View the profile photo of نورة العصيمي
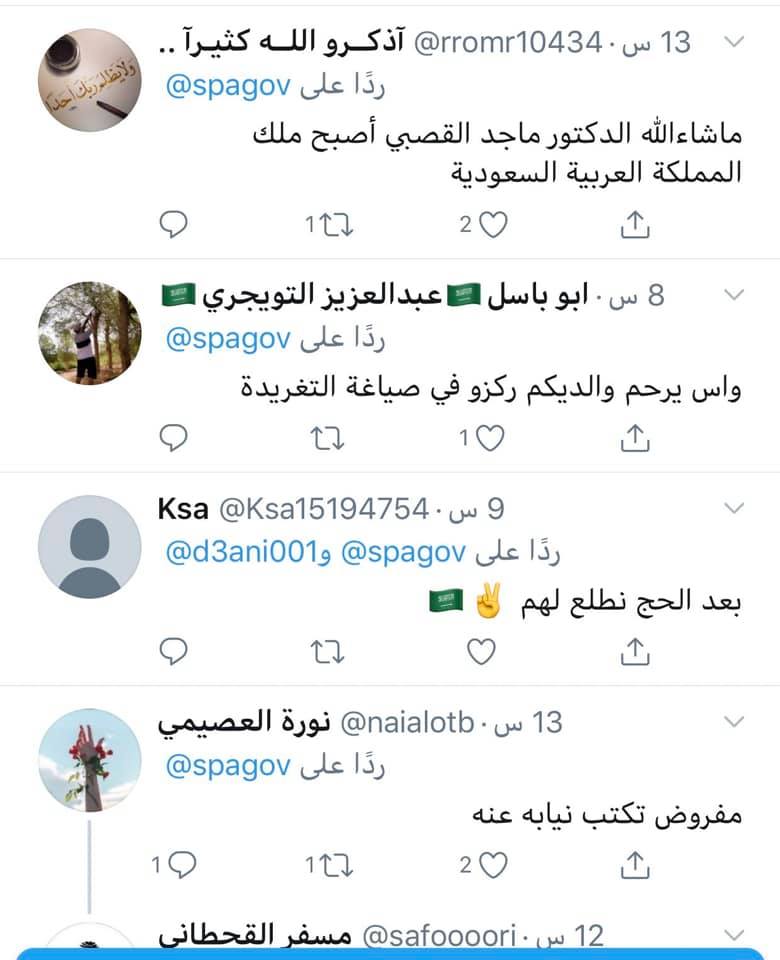Image resolution: width=780 pixels, height=960 pixels. [90, 760]
